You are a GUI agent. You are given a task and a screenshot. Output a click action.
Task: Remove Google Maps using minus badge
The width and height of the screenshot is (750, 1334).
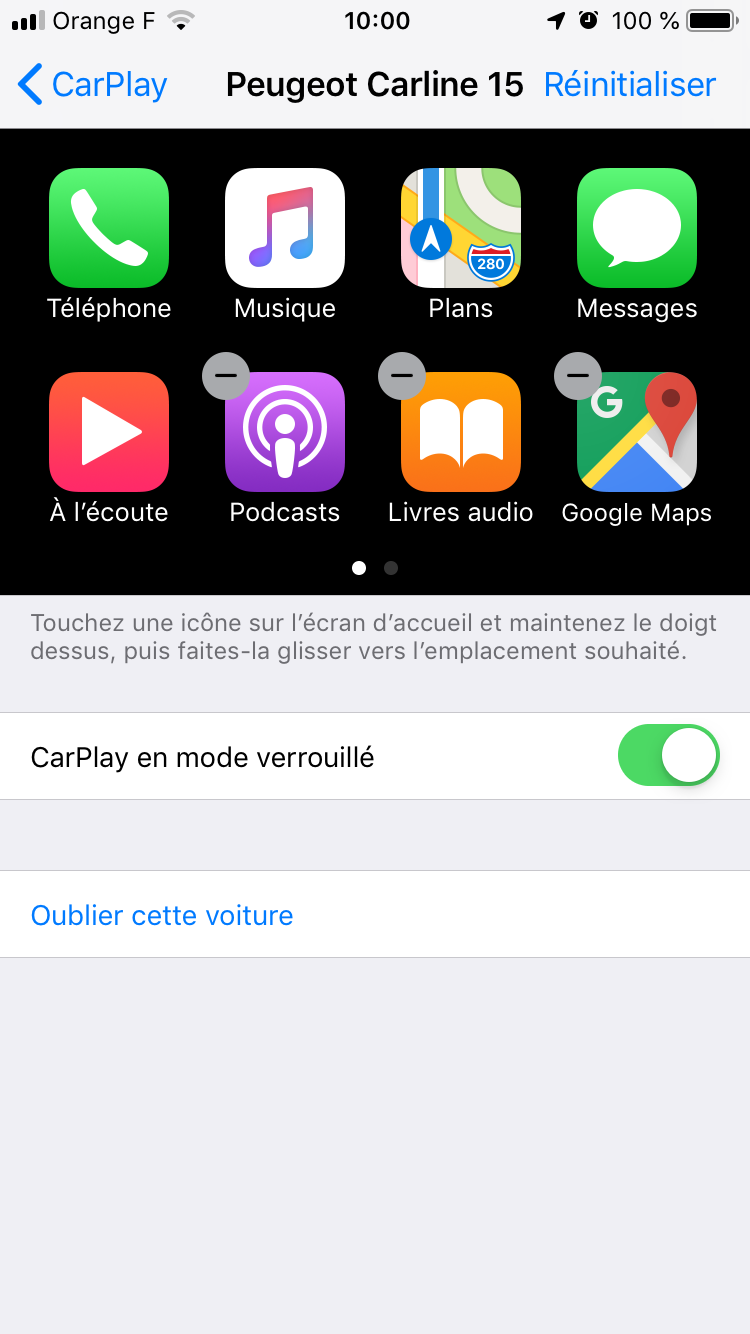(x=578, y=376)
